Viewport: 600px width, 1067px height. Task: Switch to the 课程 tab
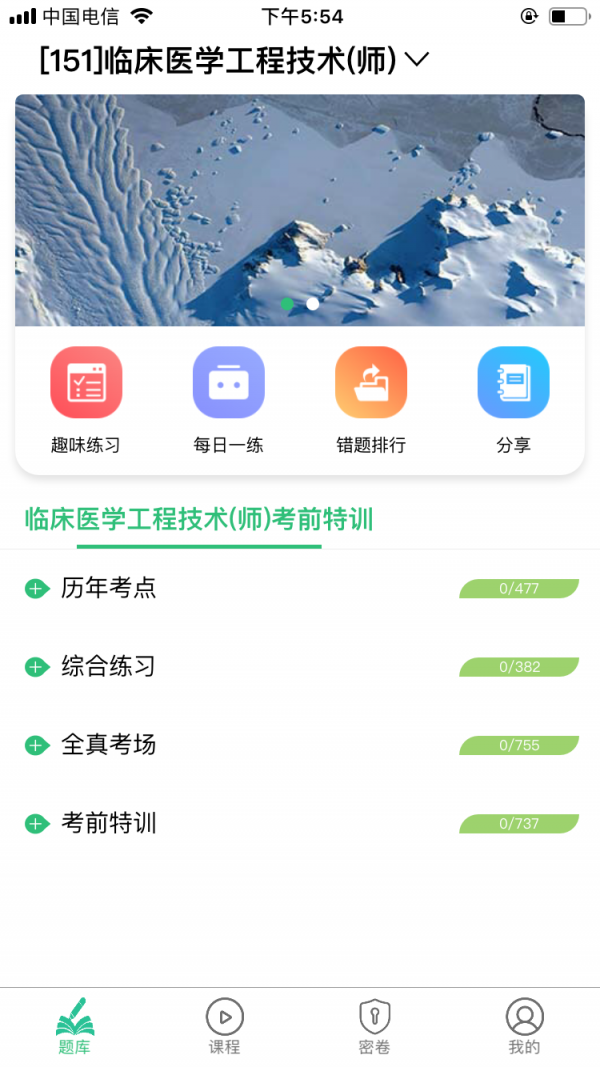(225, 1027)
